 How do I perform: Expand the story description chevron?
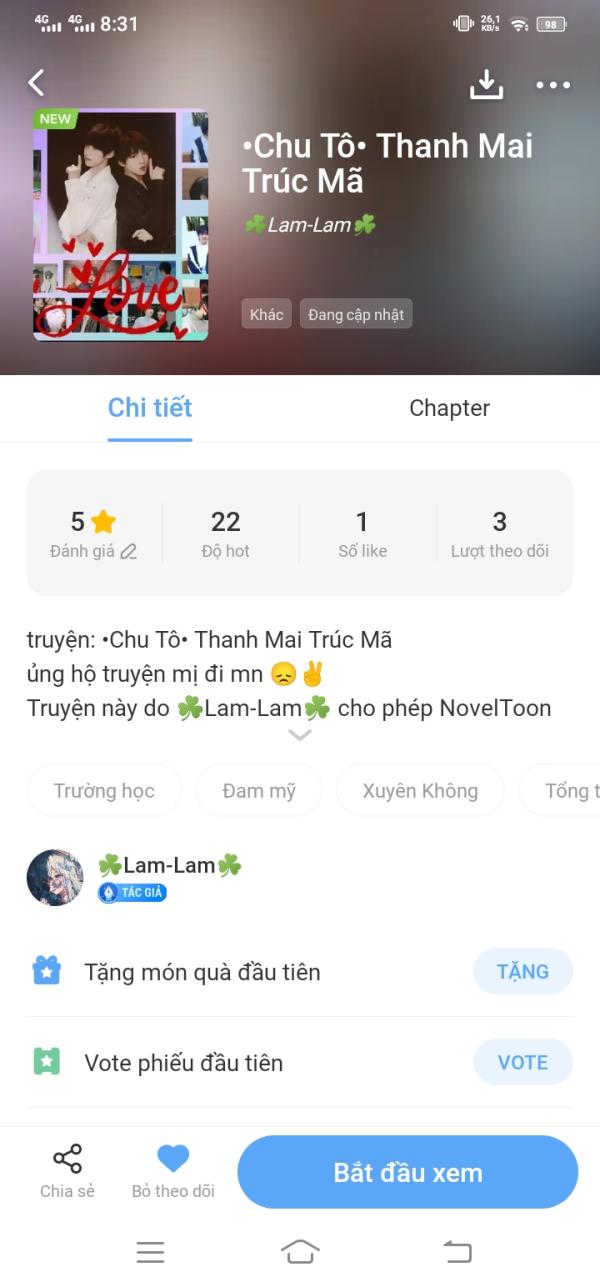tap(300, 735)
